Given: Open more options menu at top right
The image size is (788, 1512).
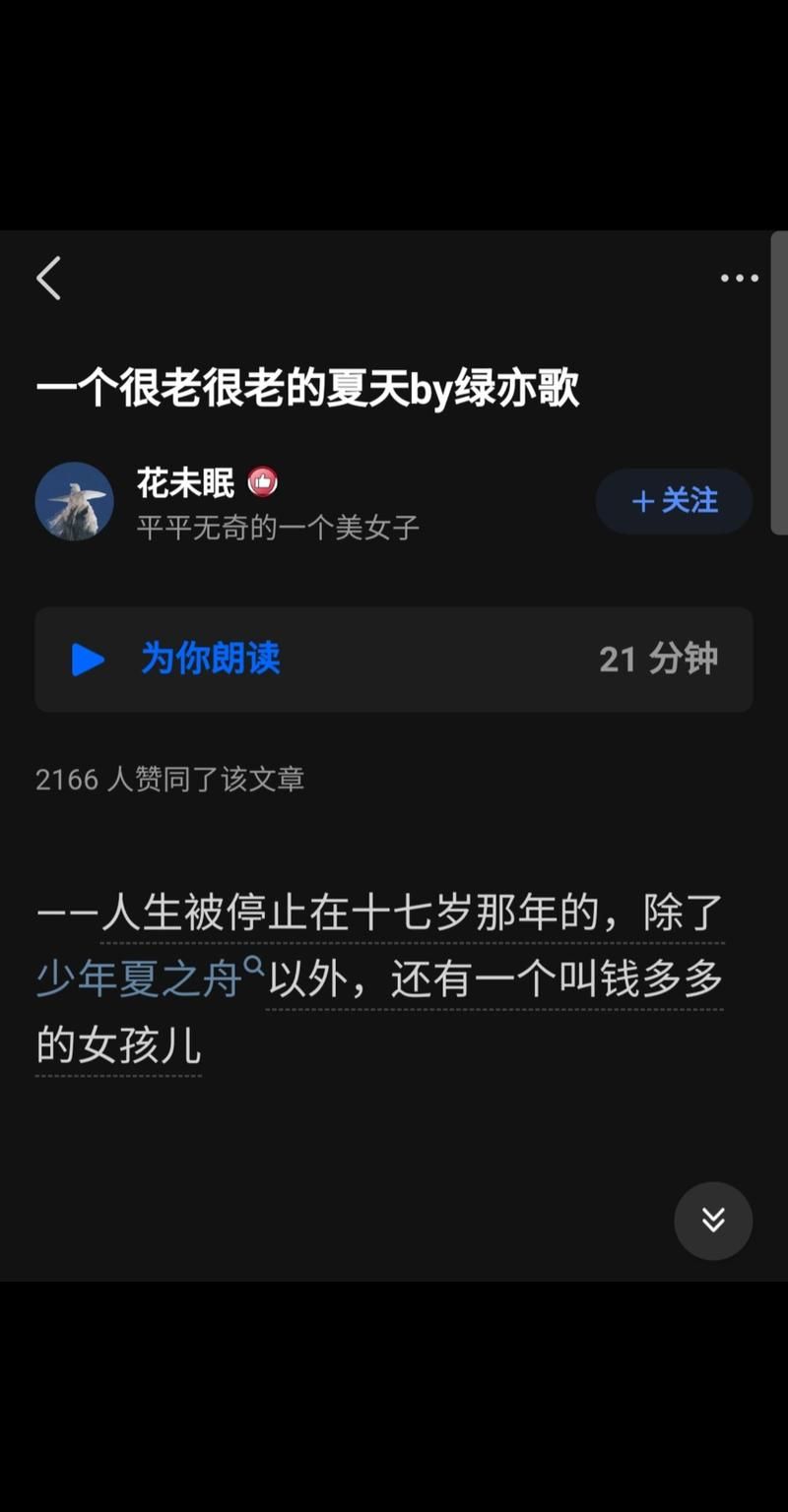Looking at the screenshot, I should click(739, 279).
